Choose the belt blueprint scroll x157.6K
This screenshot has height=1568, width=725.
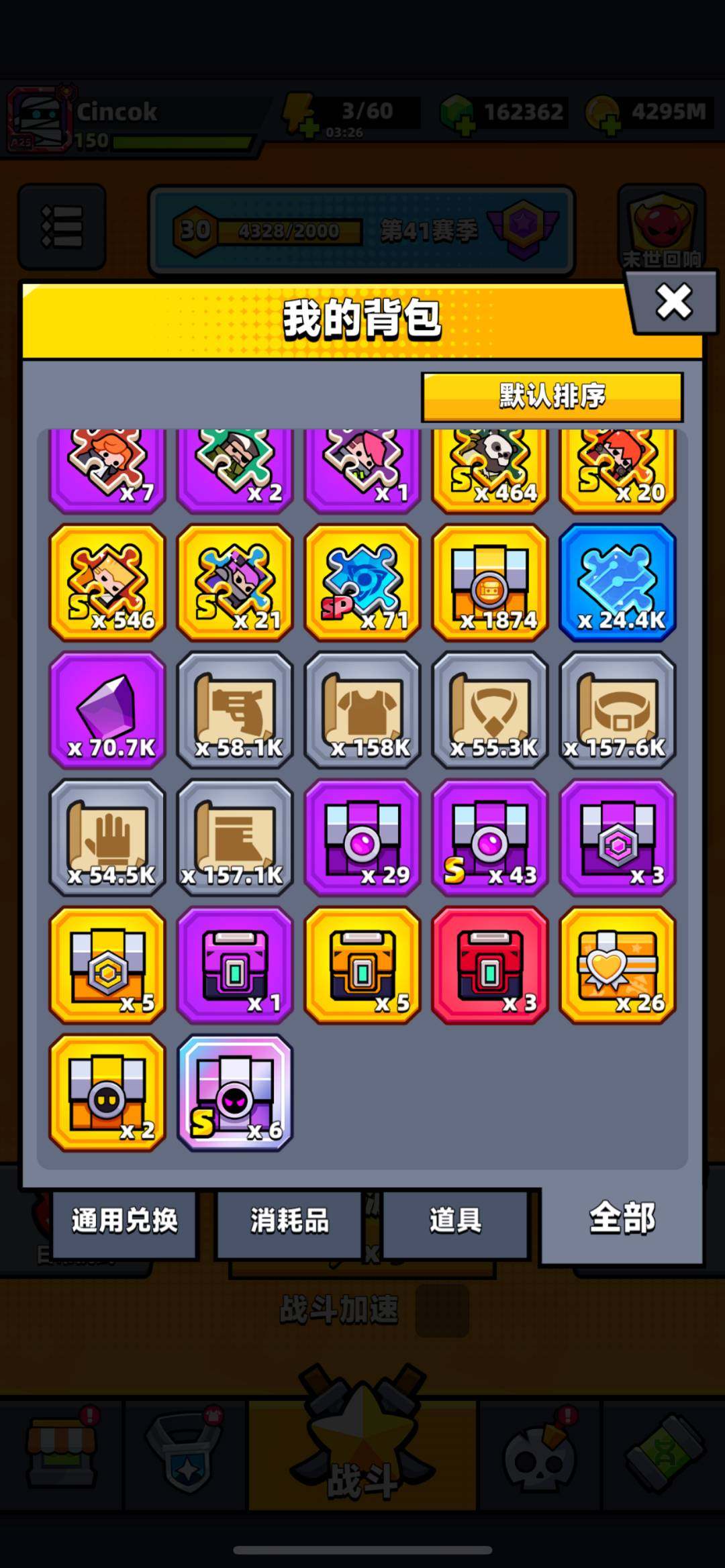pyautogui.click(x=618, y=710)
